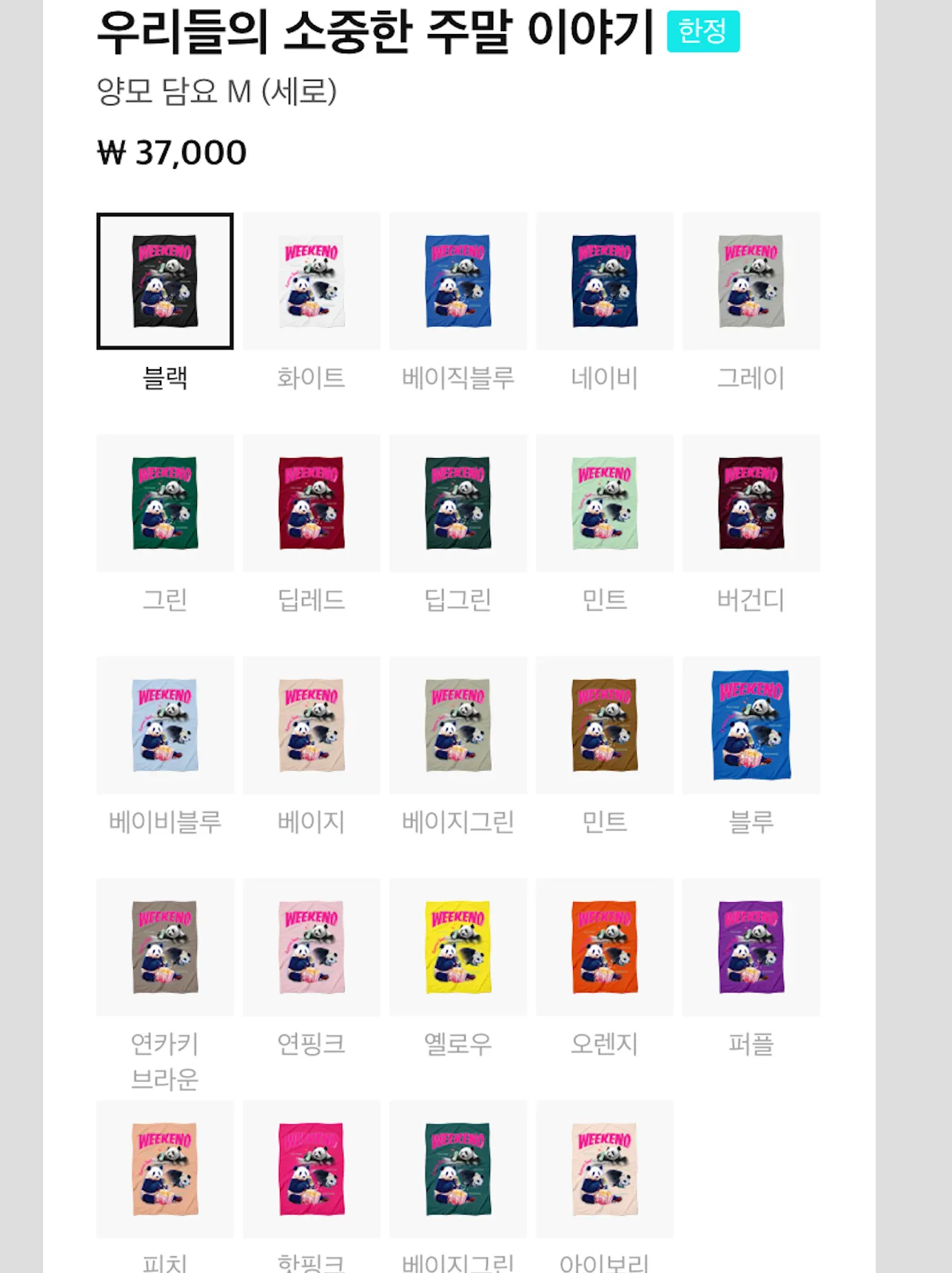Pick the 퍼플 color swatch
The image size is (952, 1273).
pos(751,947)
